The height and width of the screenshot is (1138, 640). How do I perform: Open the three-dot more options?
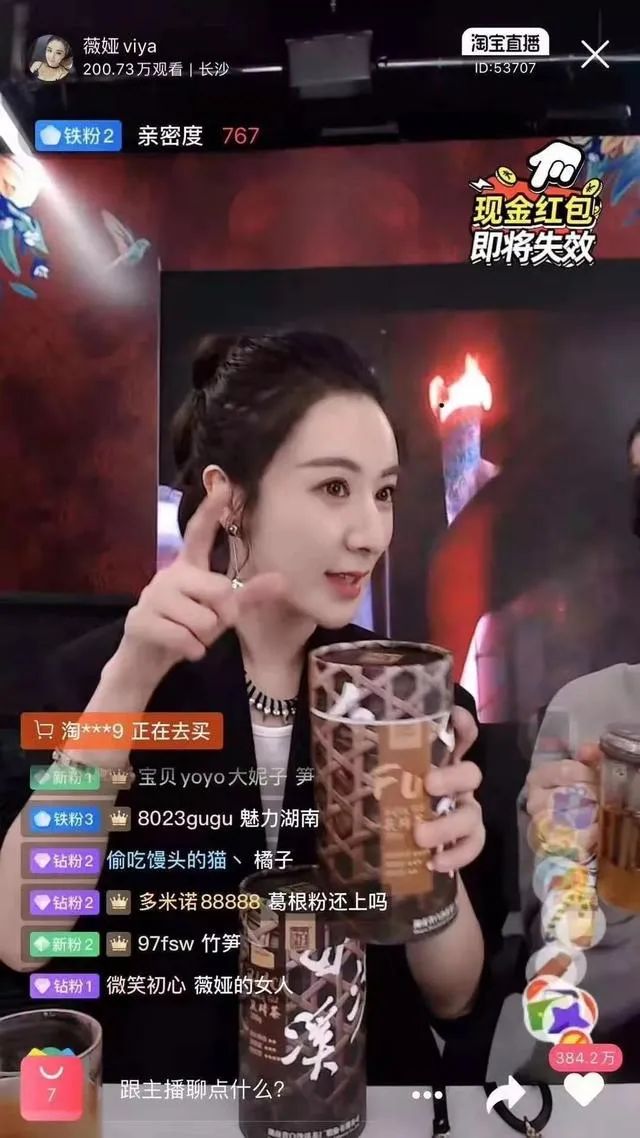427,1094
